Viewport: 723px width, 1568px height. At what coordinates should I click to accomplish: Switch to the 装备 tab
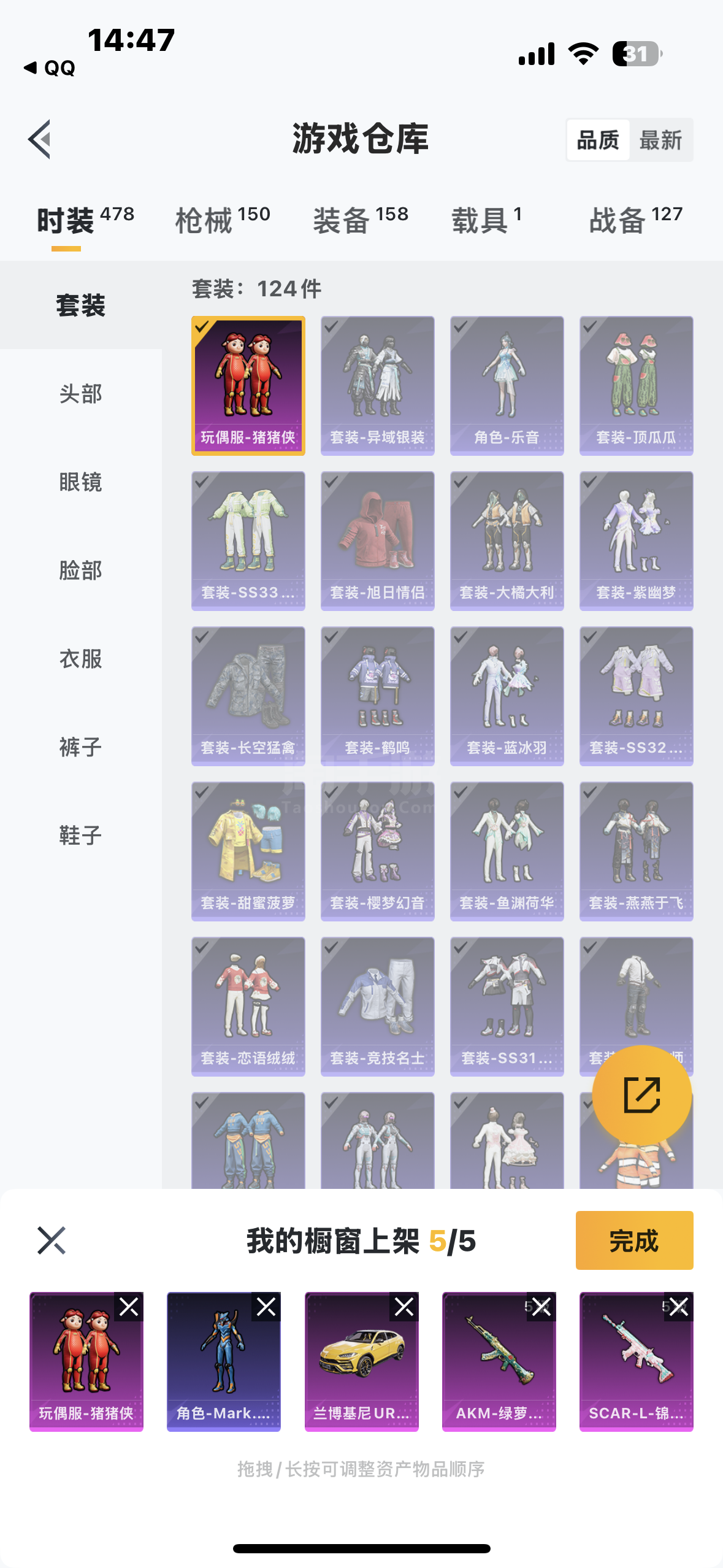click(360, 220)
